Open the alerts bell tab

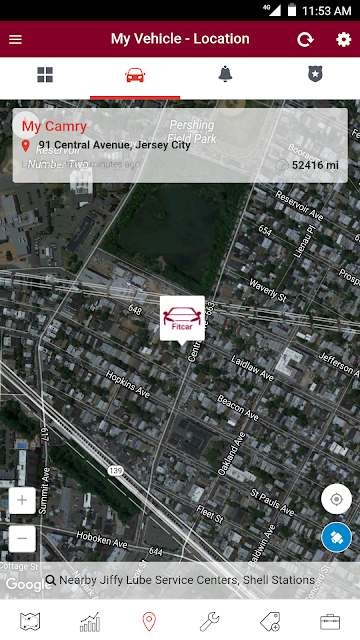click(x=225, y=74)
